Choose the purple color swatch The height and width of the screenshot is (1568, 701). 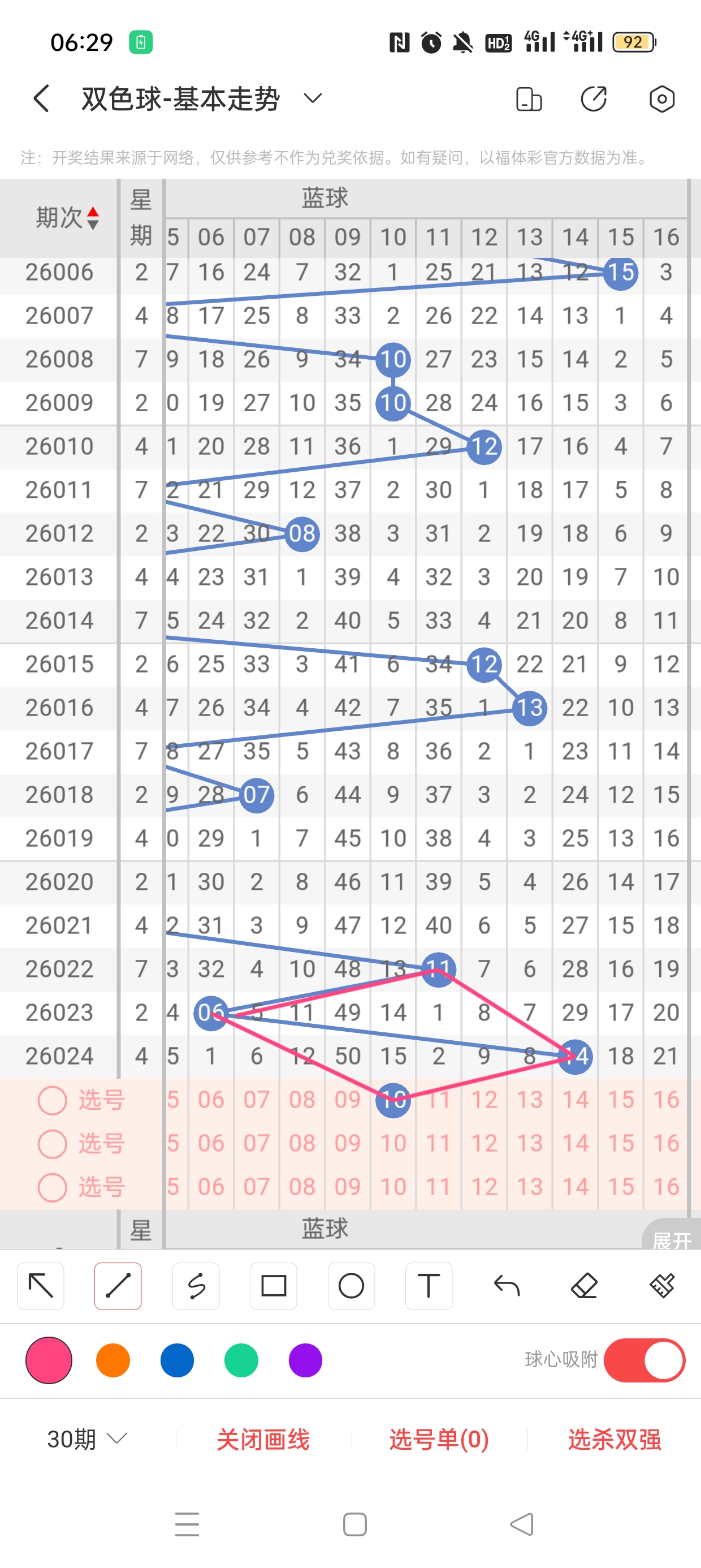(x=305, y=1360)
